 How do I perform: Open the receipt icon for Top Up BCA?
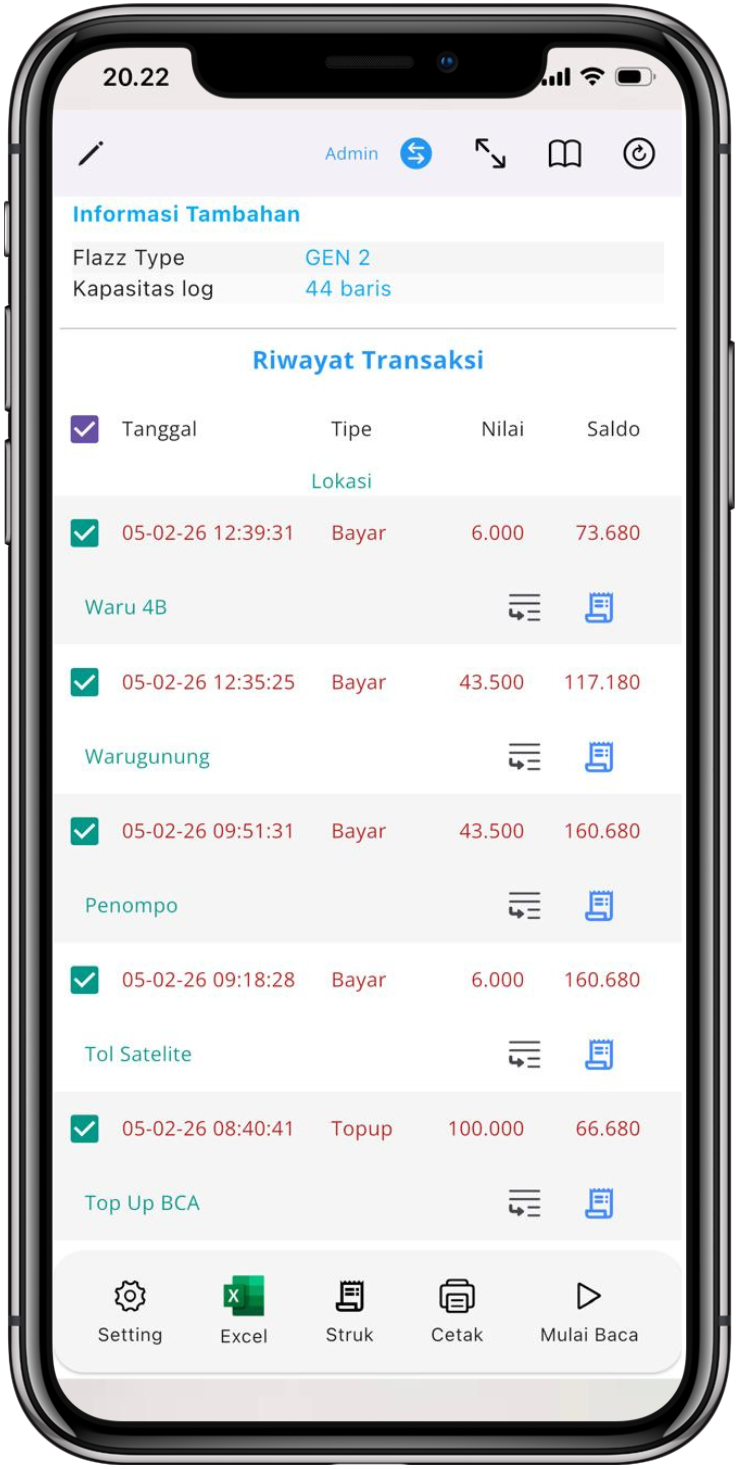(x=599, y=1203)
